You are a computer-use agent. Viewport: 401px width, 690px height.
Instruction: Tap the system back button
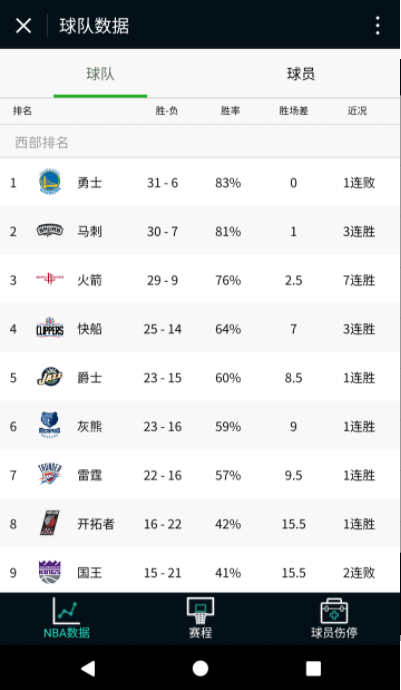(x=88, y=668)
